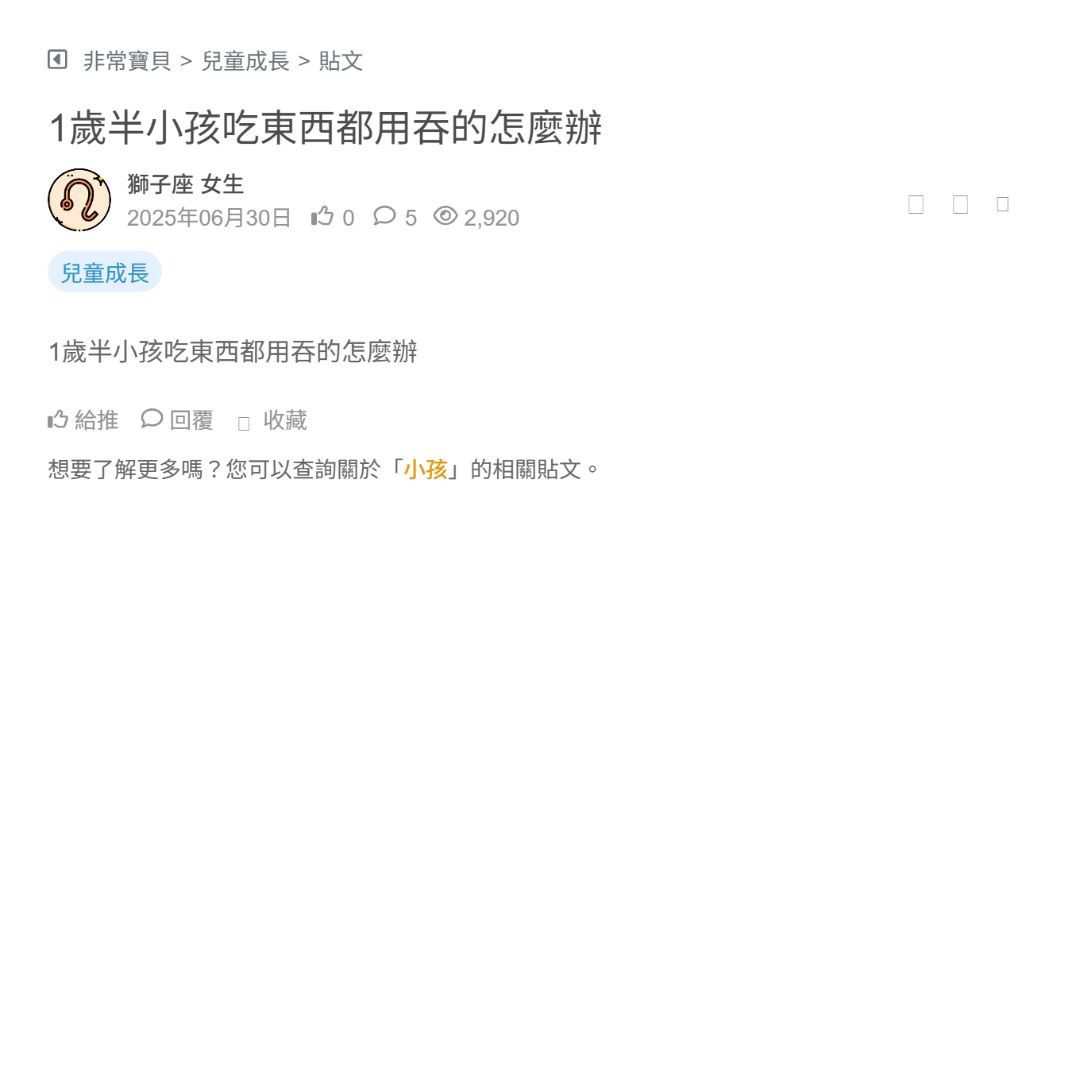Screen dimensions: 1080x1080
Task: Save the post with 收藏
Action: 273,421
